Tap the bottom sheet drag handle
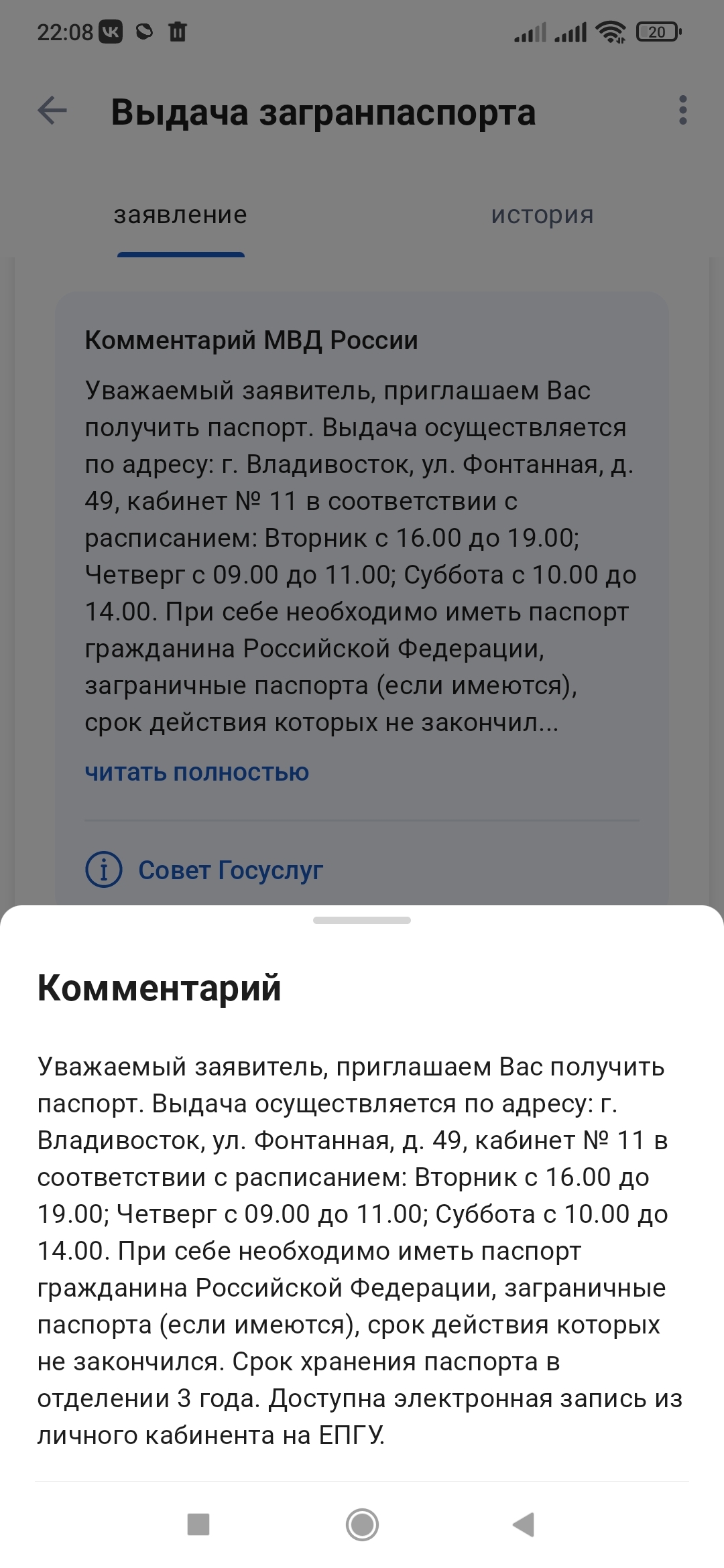This screenshot has width=724, height=1568. (362, 920)
